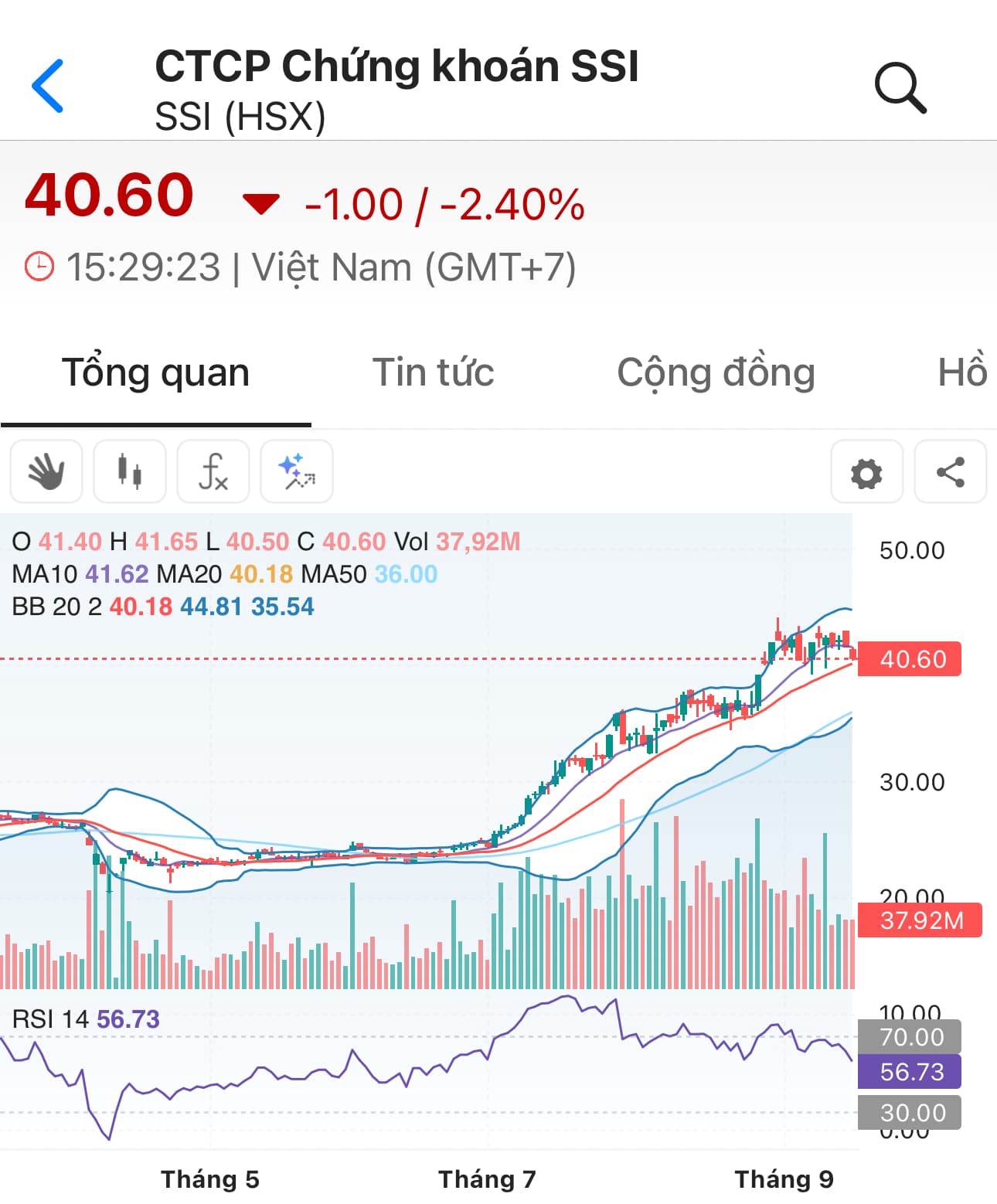
Task: Change the candlestick chart type
Action: pos(130,471)
